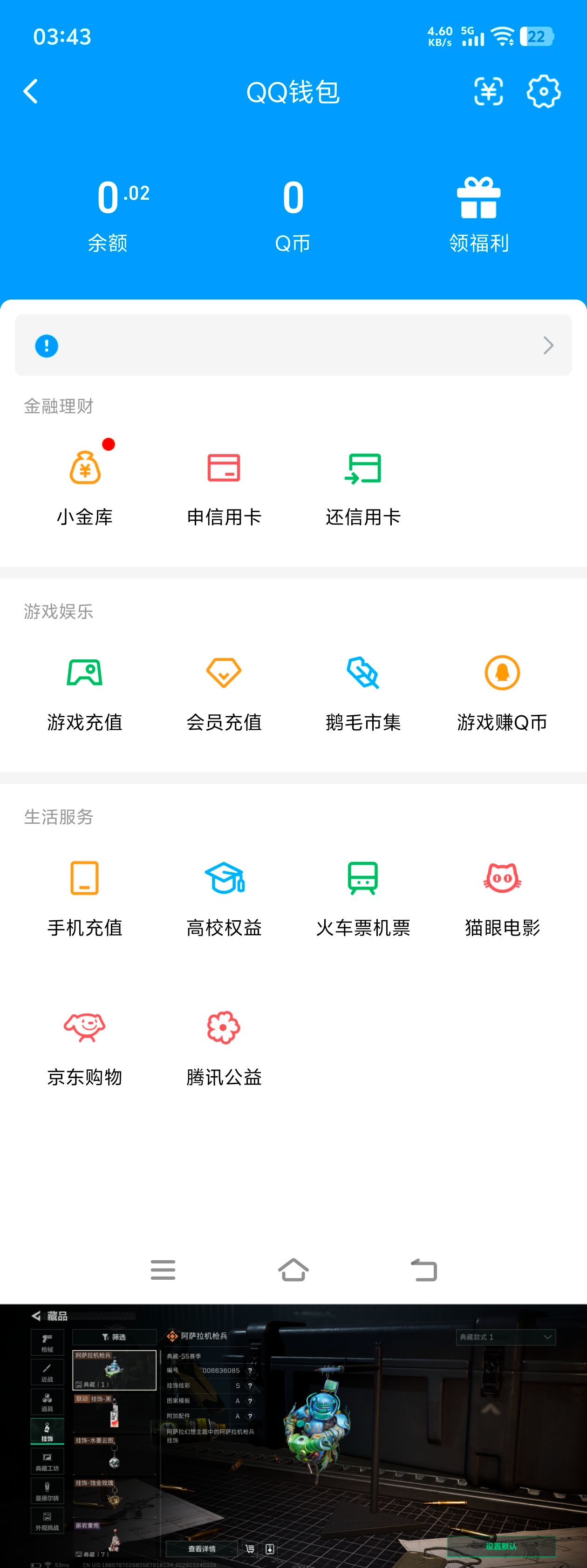Viewport: 587px width, 1568px height.
Task: Select the 火车票机票 train ticket icon
Action: 362,878
